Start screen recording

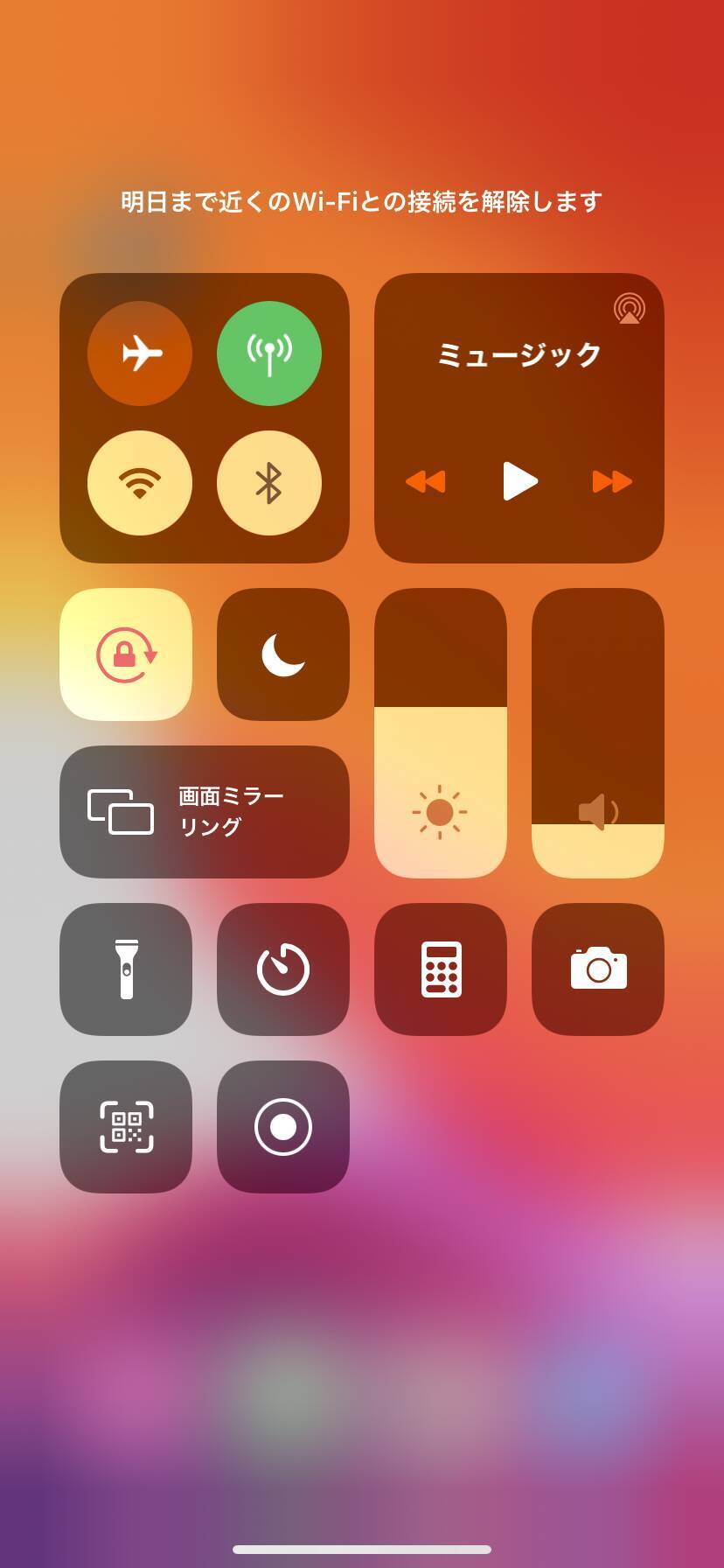[283, 1127]
